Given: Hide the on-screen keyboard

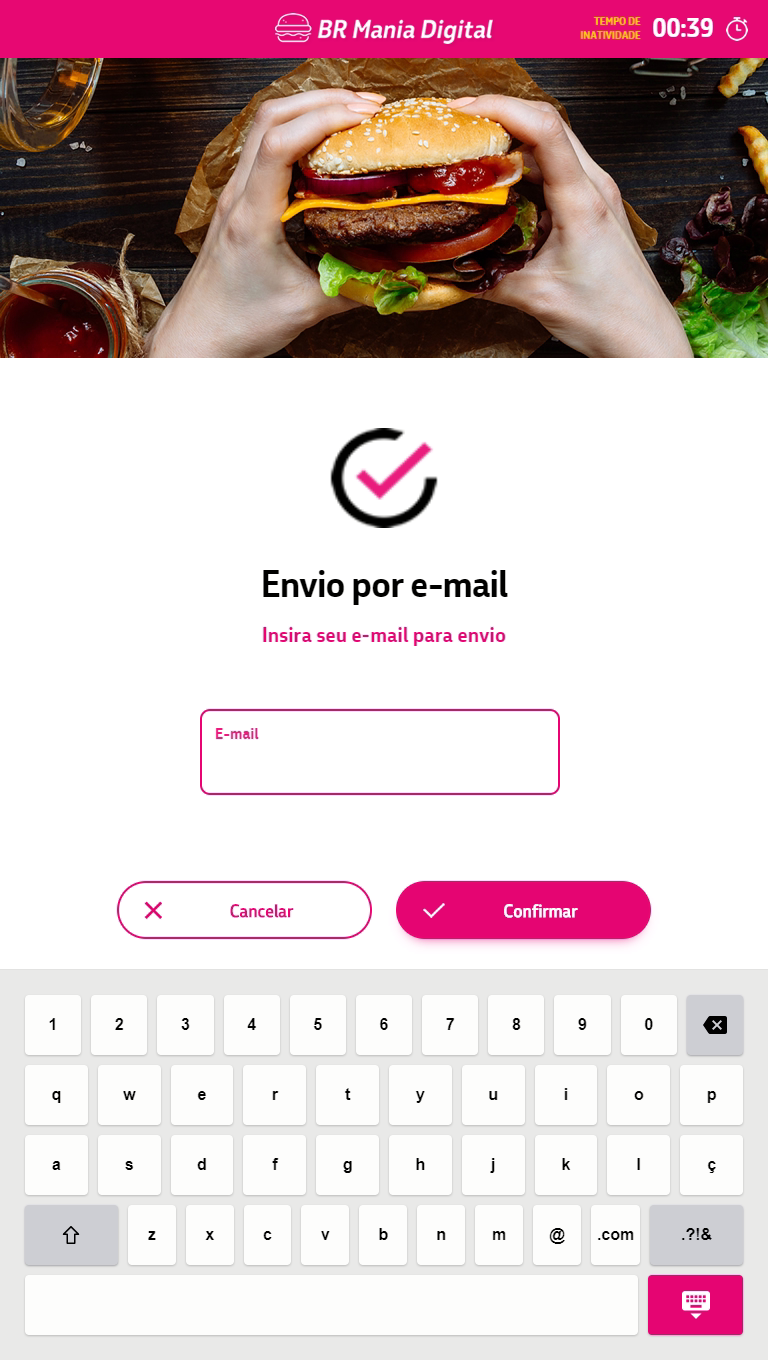Looking at the screenshot, I should pos(695,1304).
